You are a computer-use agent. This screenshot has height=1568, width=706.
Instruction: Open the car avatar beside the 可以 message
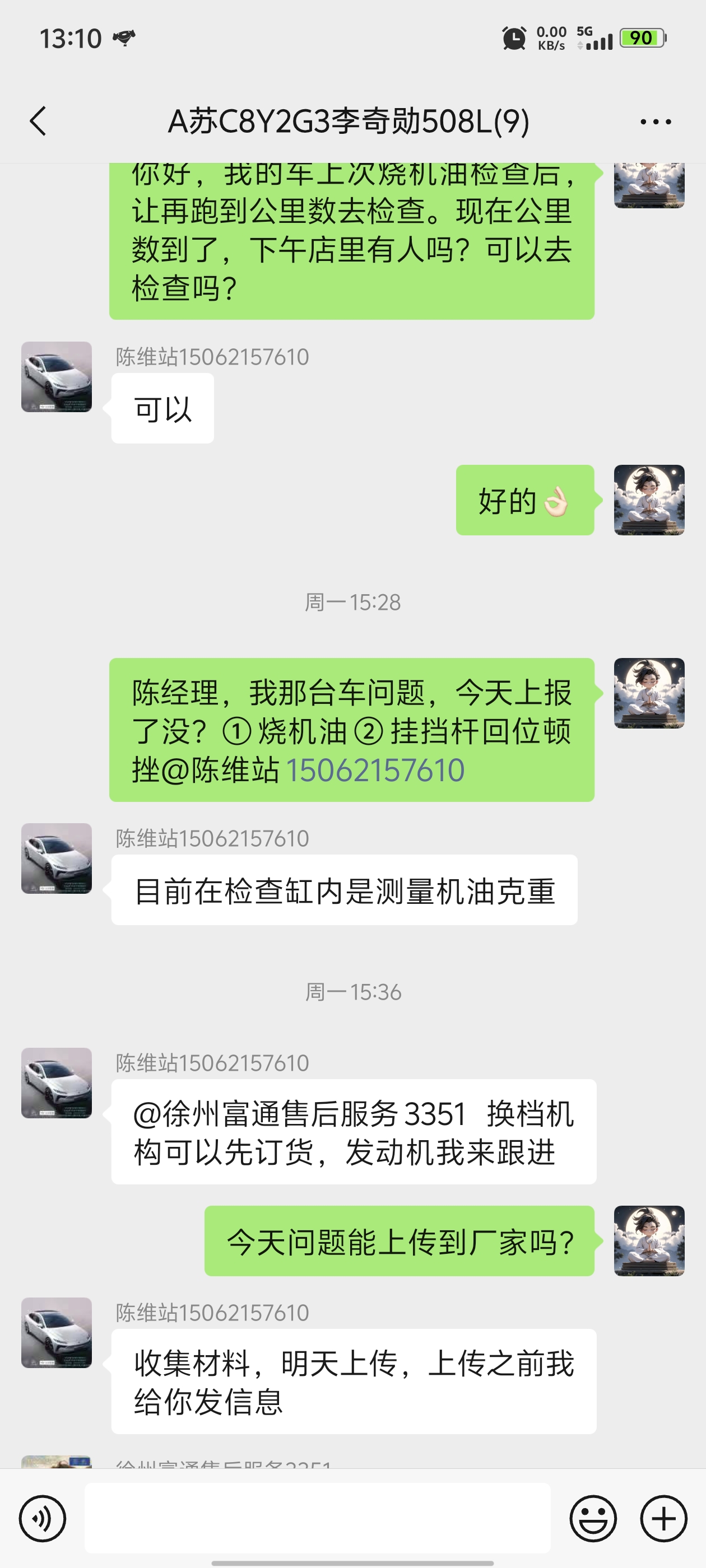tap(57, 377)
